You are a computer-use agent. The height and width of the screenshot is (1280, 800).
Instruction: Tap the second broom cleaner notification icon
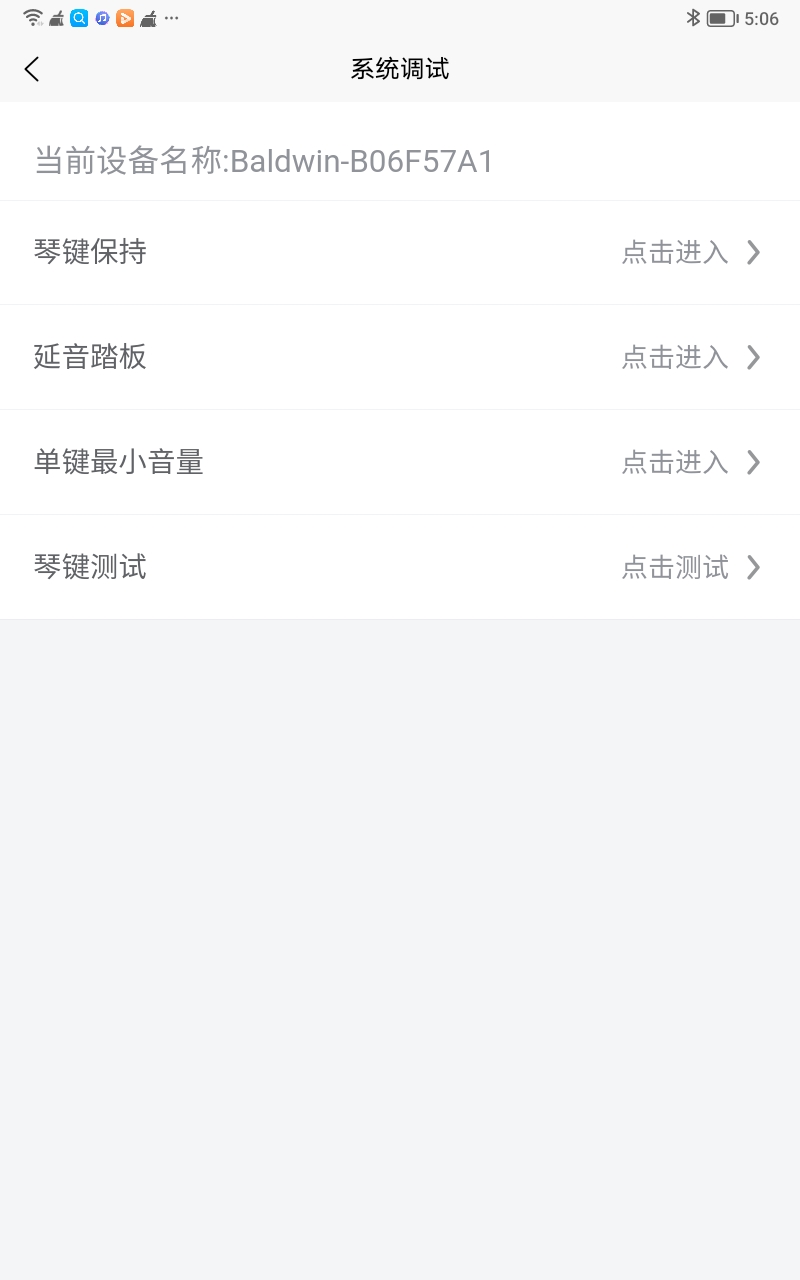tap(148, 18)
